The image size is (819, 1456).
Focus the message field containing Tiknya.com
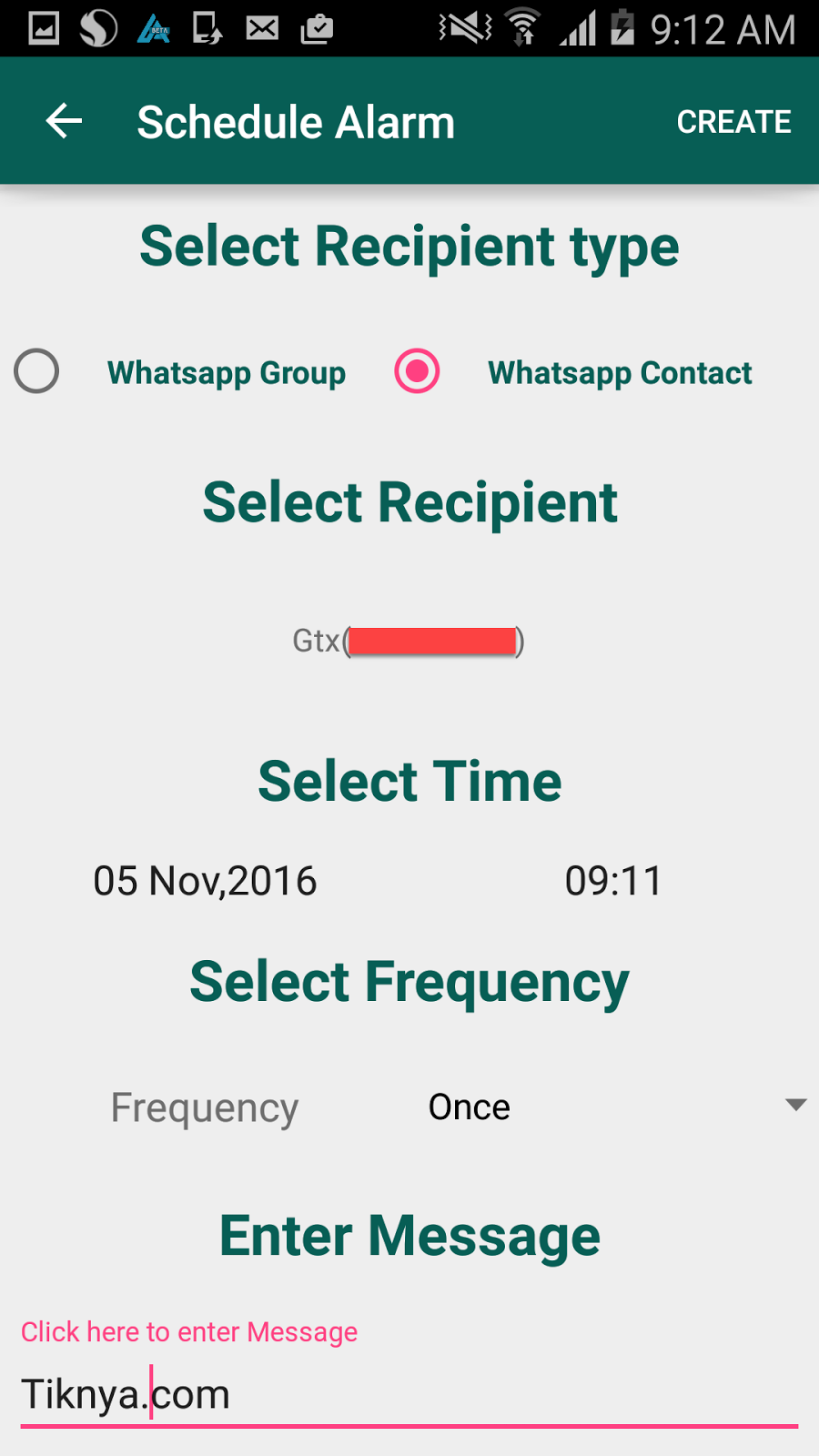pos(409,1394)
